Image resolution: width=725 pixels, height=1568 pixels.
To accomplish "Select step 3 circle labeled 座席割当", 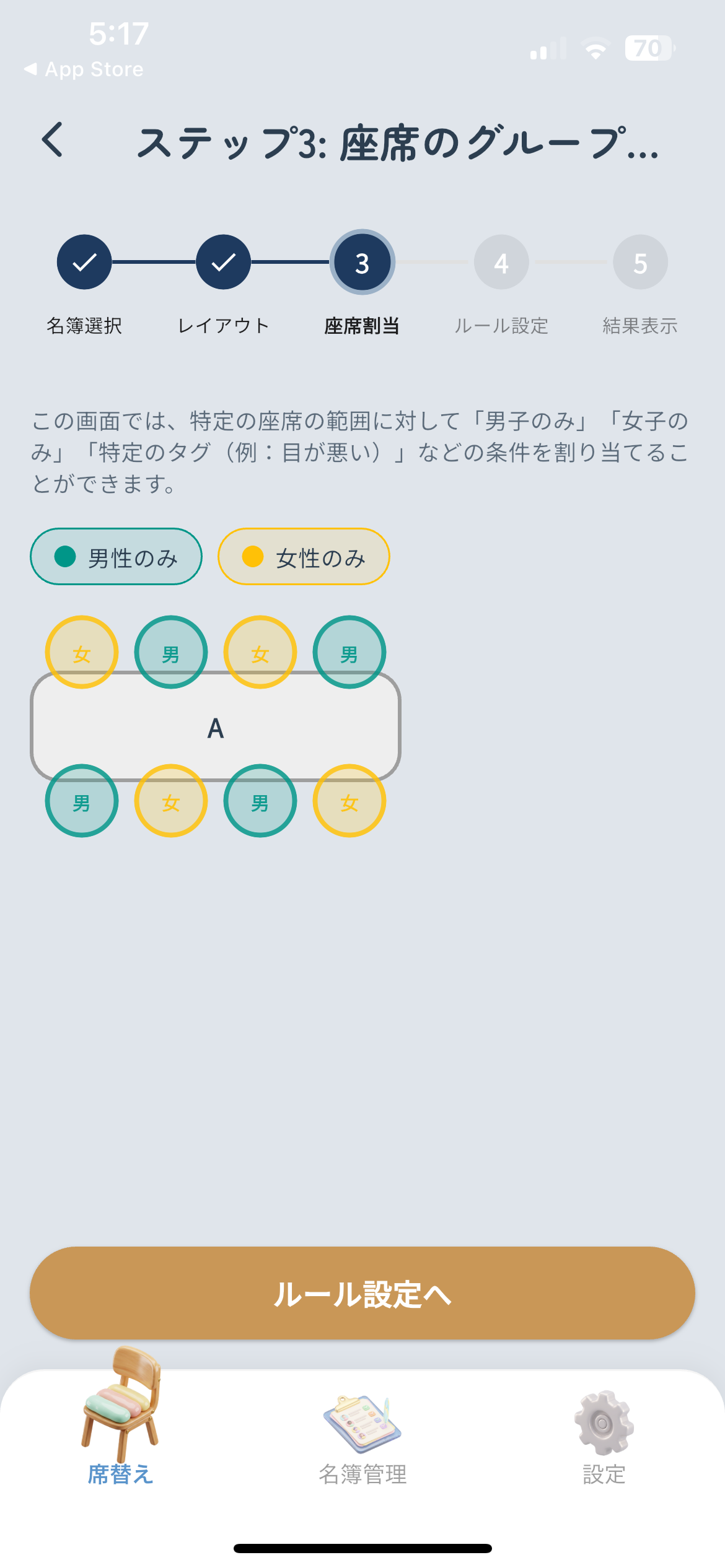I will click(361, 262).
